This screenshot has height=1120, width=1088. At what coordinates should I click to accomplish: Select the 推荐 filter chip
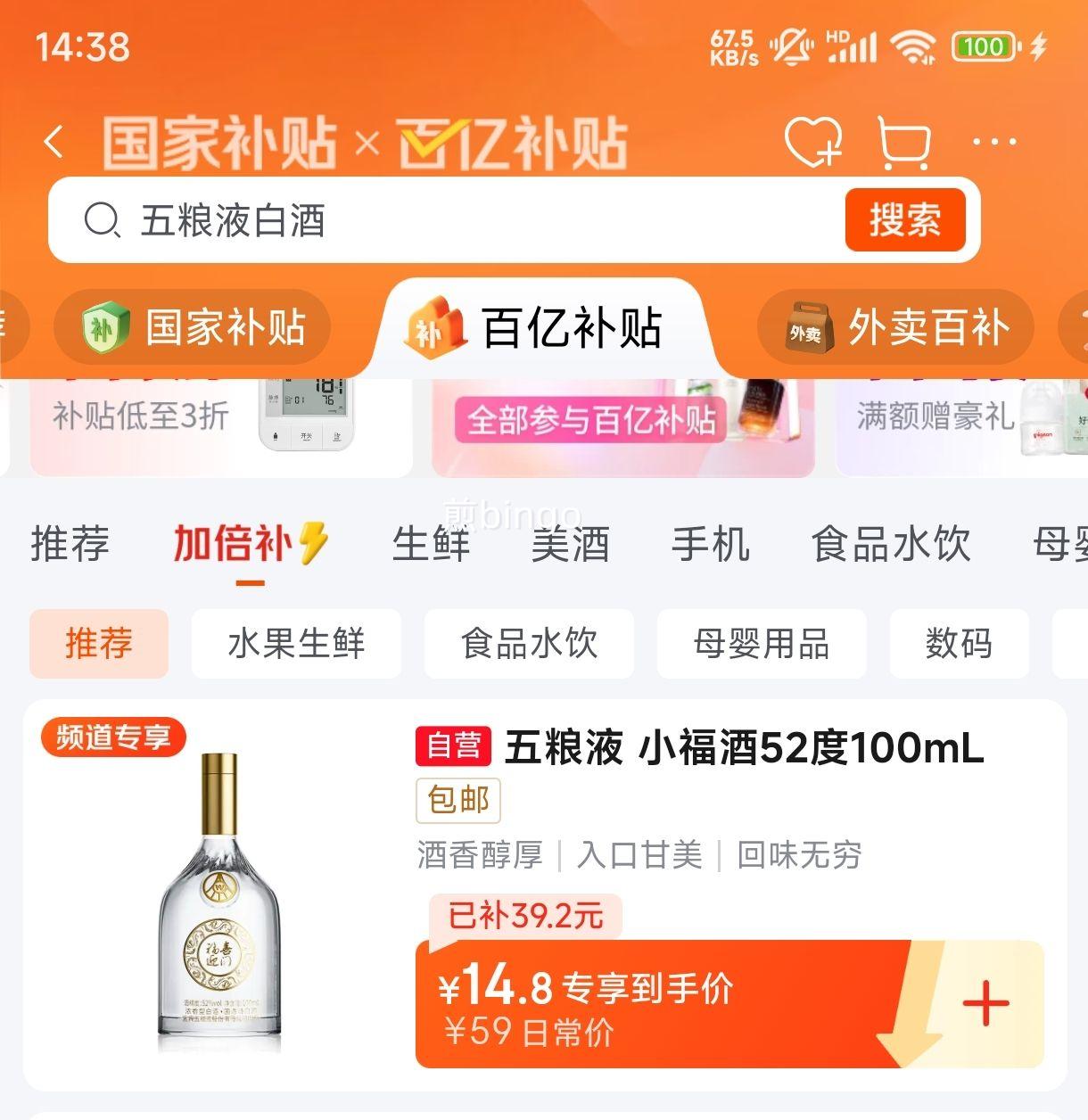[98, 644]
